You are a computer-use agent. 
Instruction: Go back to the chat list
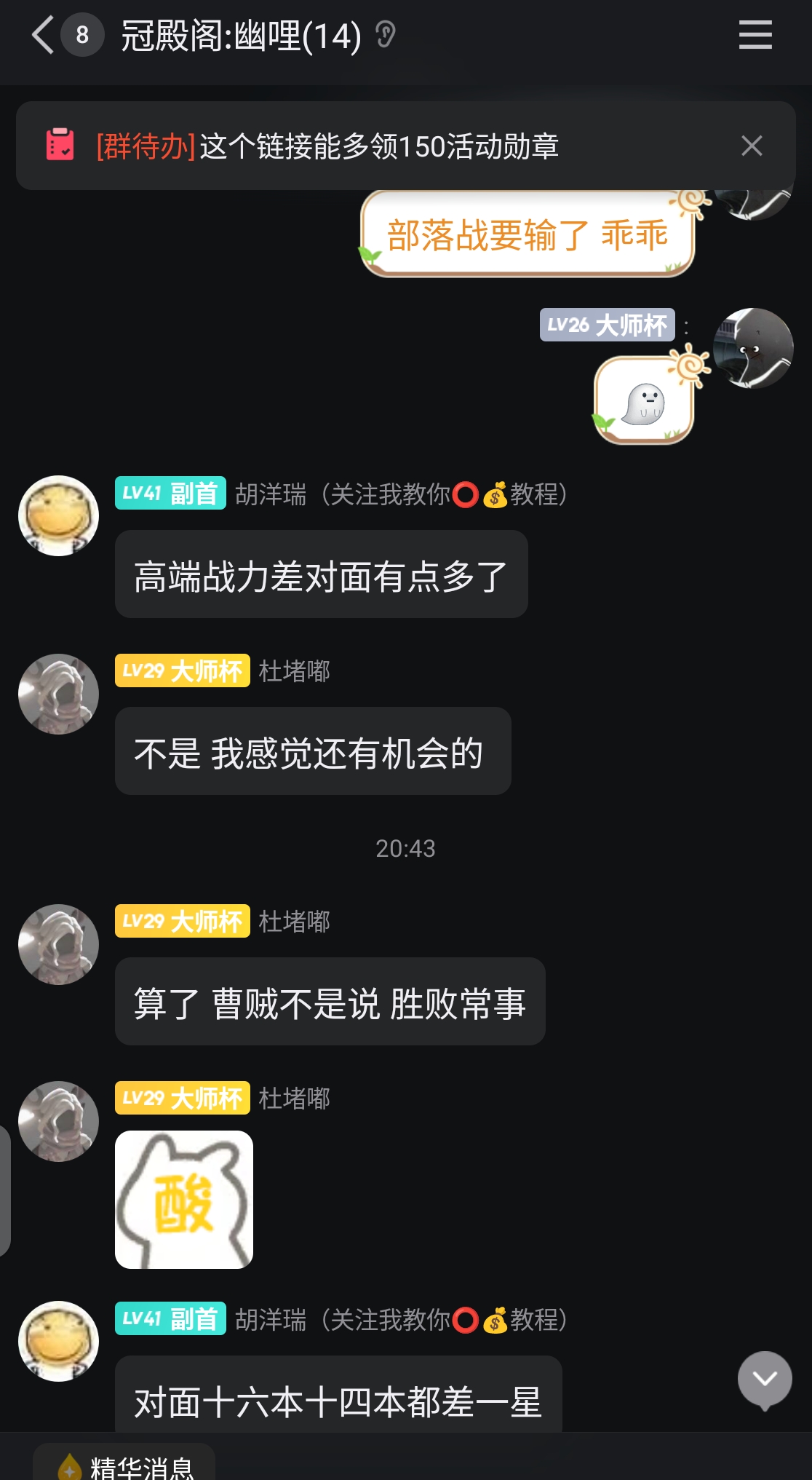[44, 35]
